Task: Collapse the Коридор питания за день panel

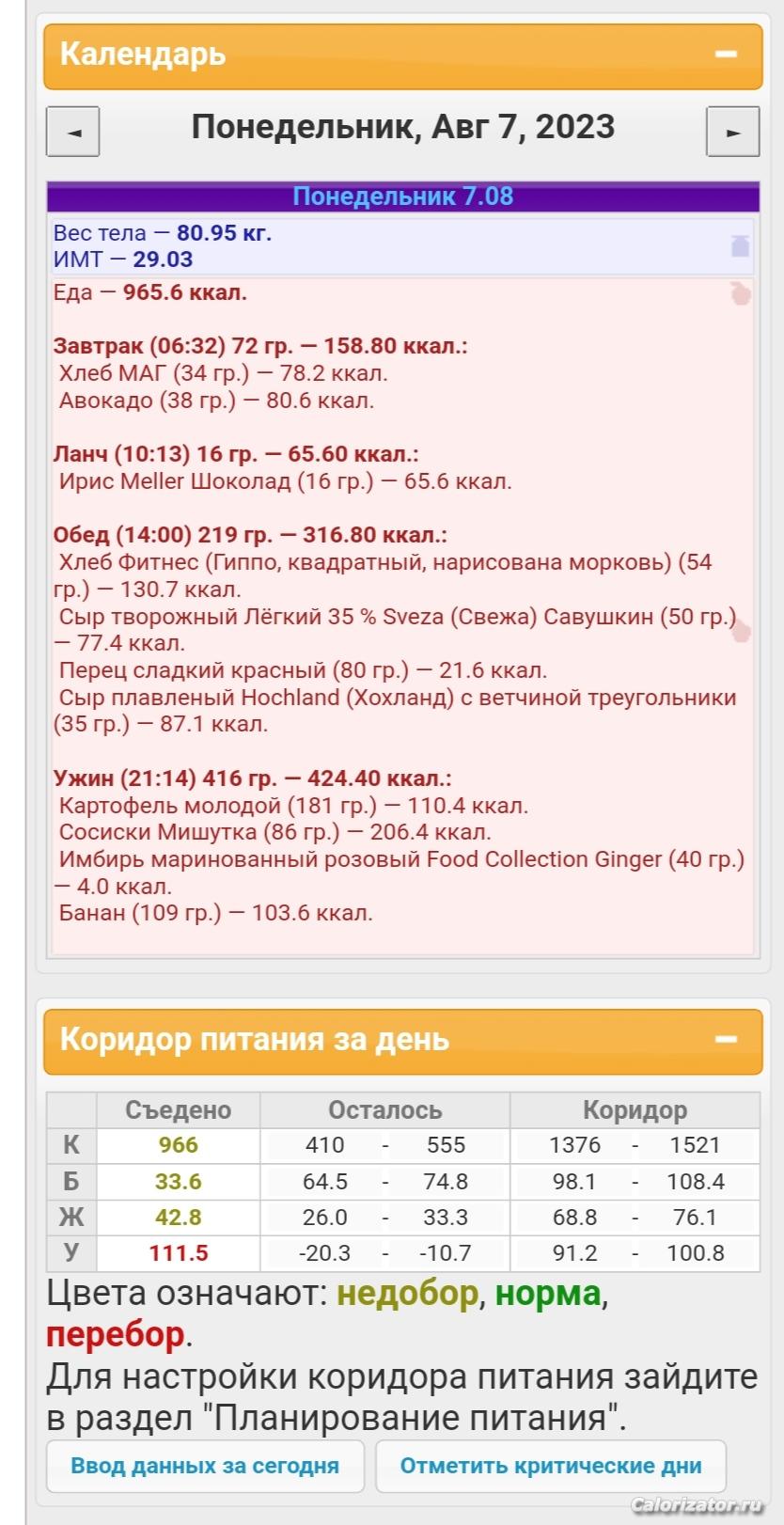Action: (726, 1040)
